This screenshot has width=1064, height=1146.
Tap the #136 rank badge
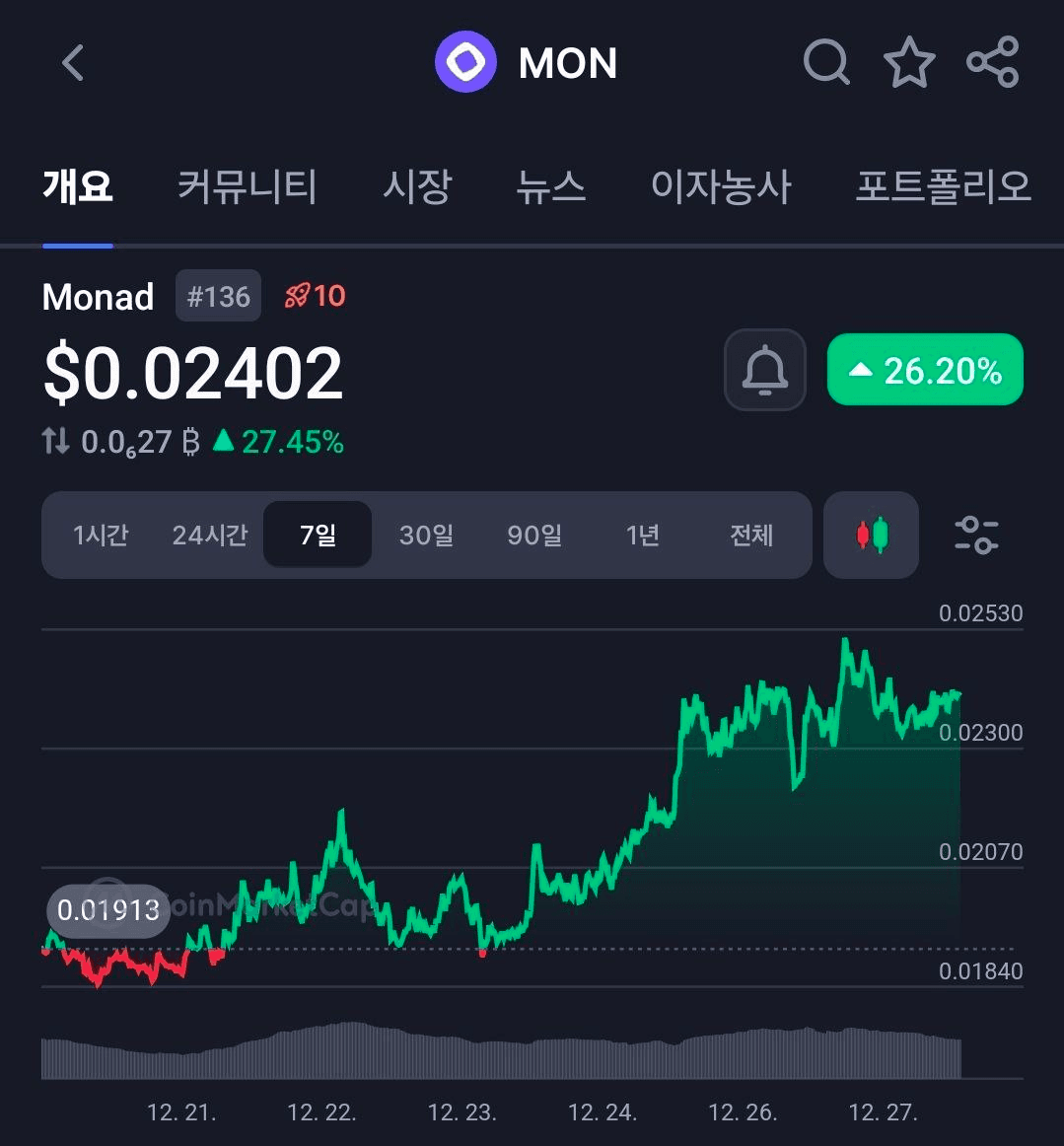coord(218,296)
